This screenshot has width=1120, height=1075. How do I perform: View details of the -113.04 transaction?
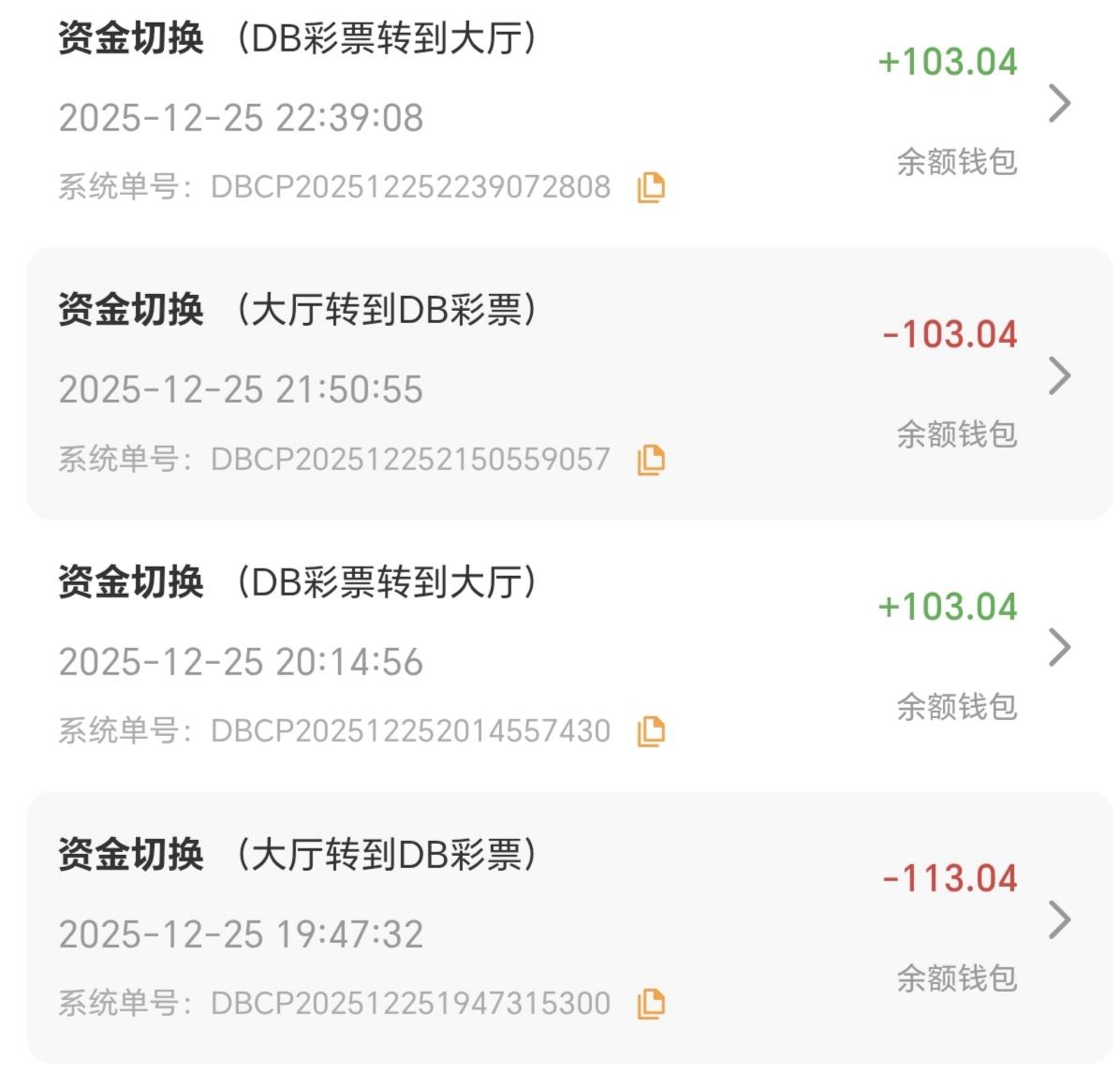click(x=1059, y=920)
